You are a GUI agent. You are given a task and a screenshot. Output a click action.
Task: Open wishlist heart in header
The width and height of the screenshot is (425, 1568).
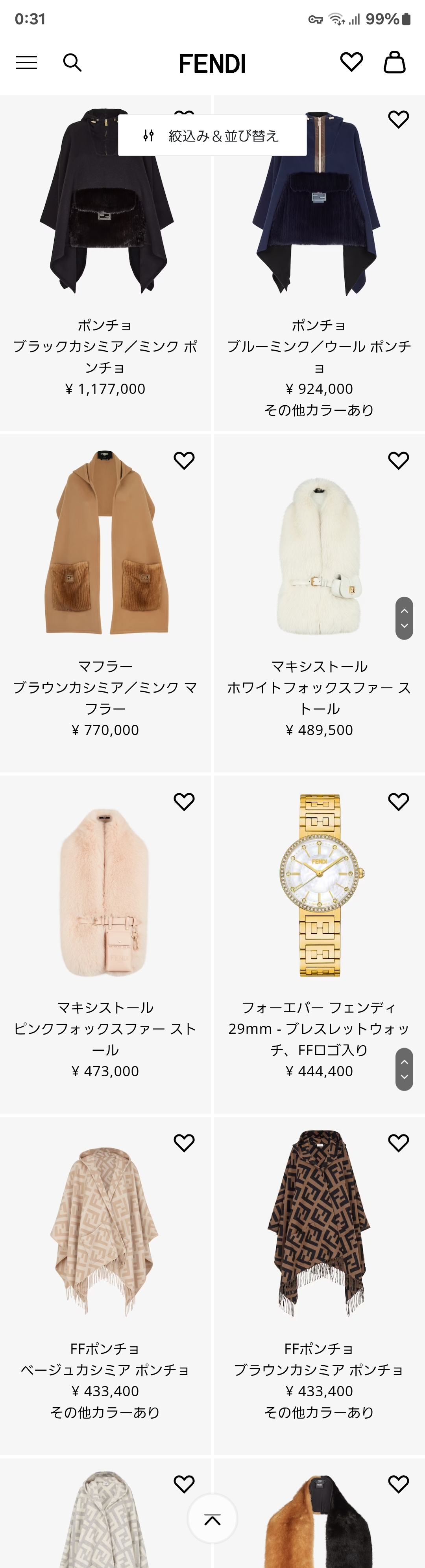click(351, 62)
